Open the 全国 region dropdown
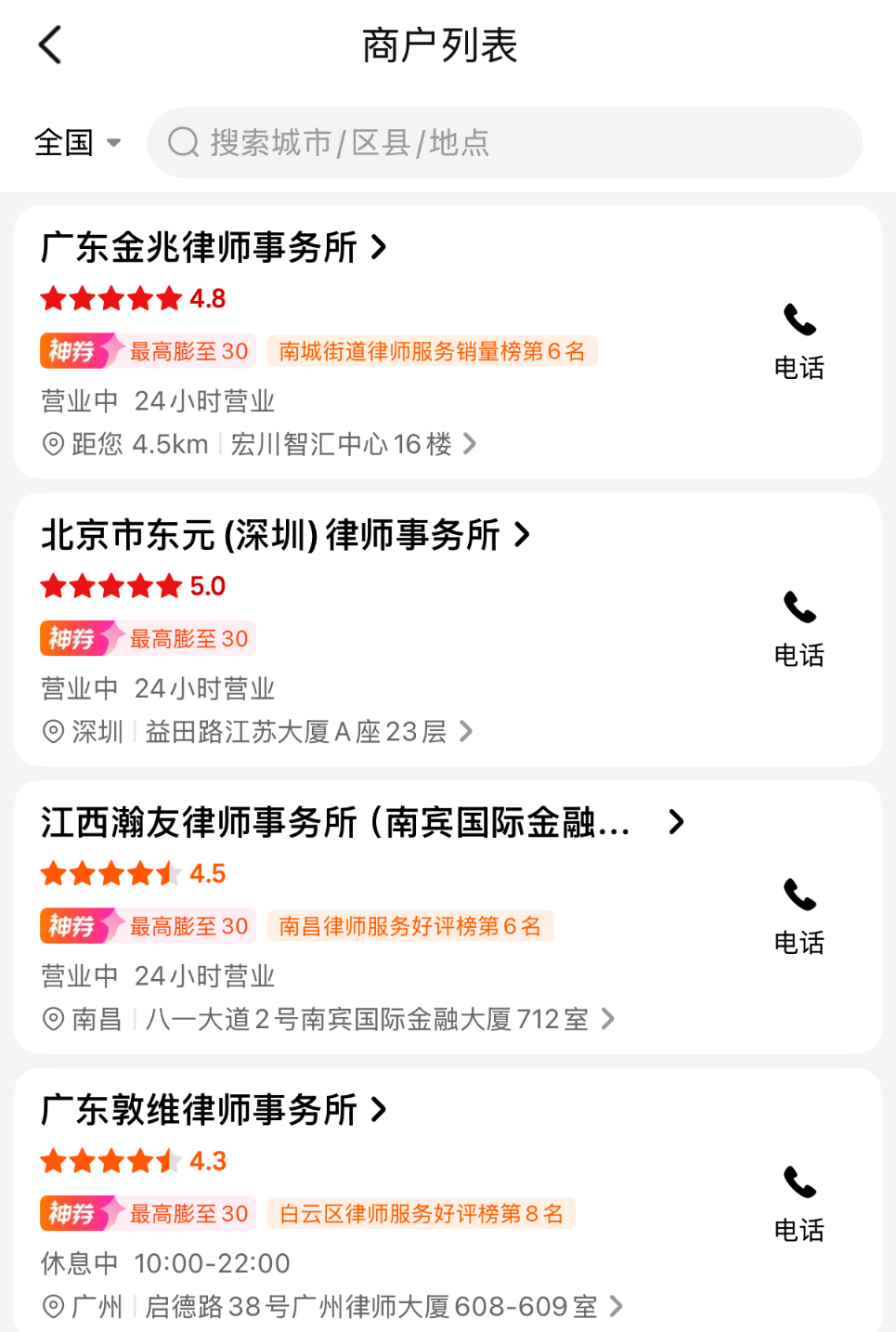The image size is (896, 1332). tap(78, 142)
